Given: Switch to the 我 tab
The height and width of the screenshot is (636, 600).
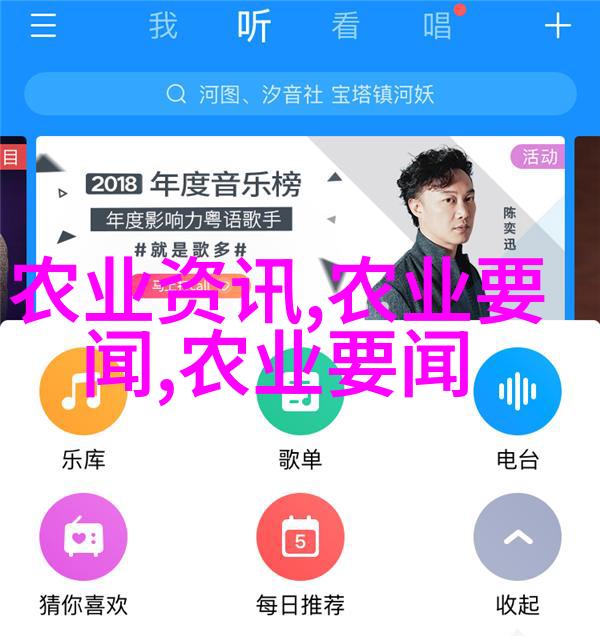Looking at the screenshot, I should point(163,27).
